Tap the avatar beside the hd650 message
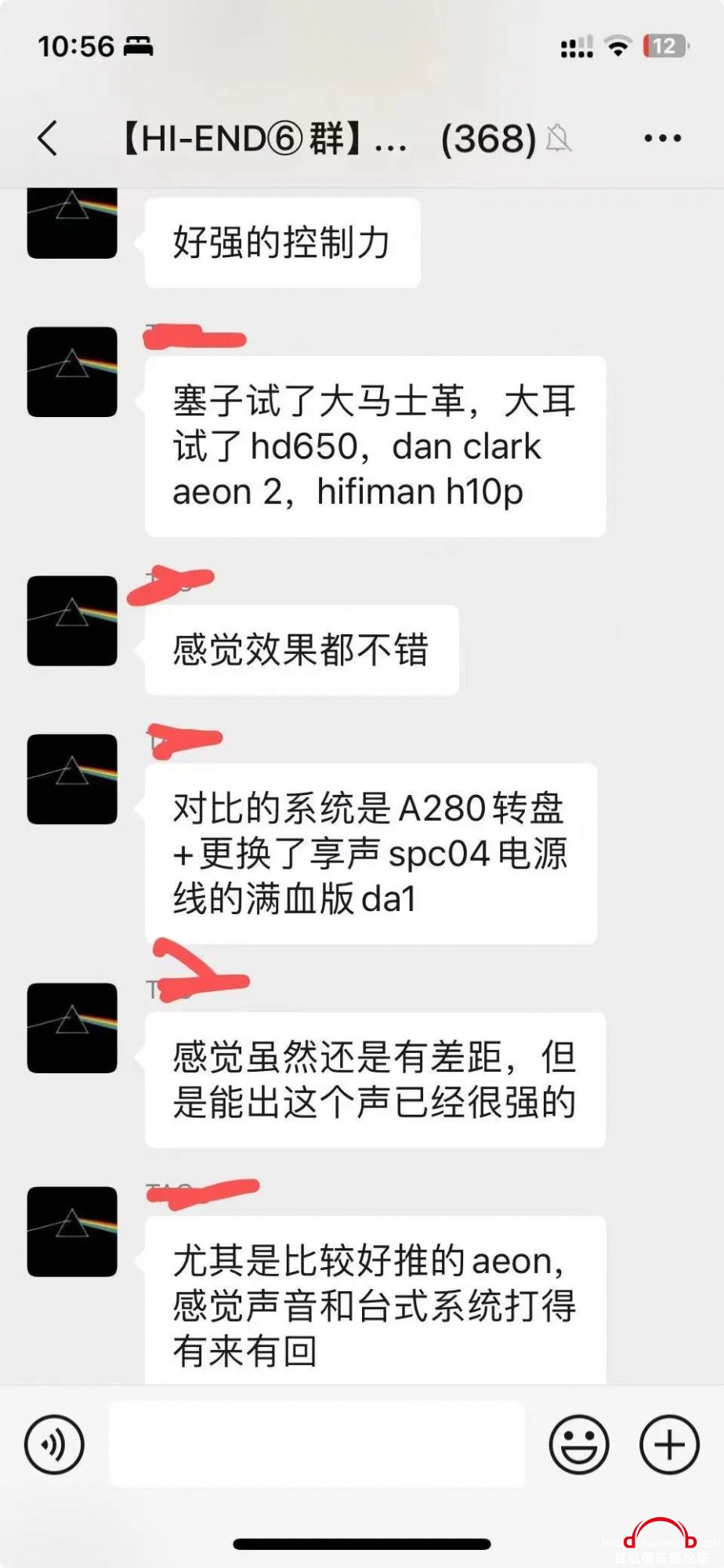724x1568 pixels. pos(72,372)
